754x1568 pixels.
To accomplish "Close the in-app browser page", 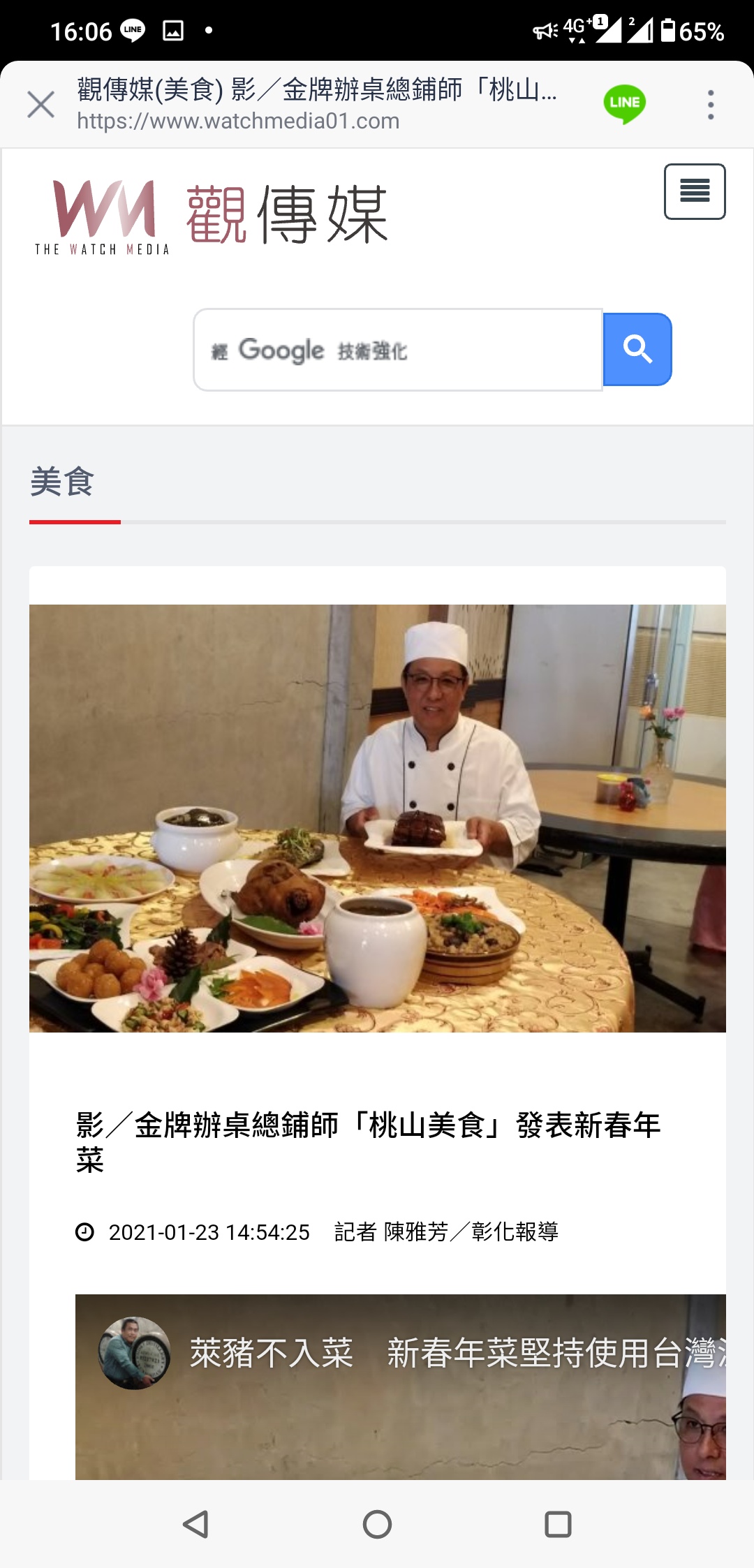I will pos(40,105).
